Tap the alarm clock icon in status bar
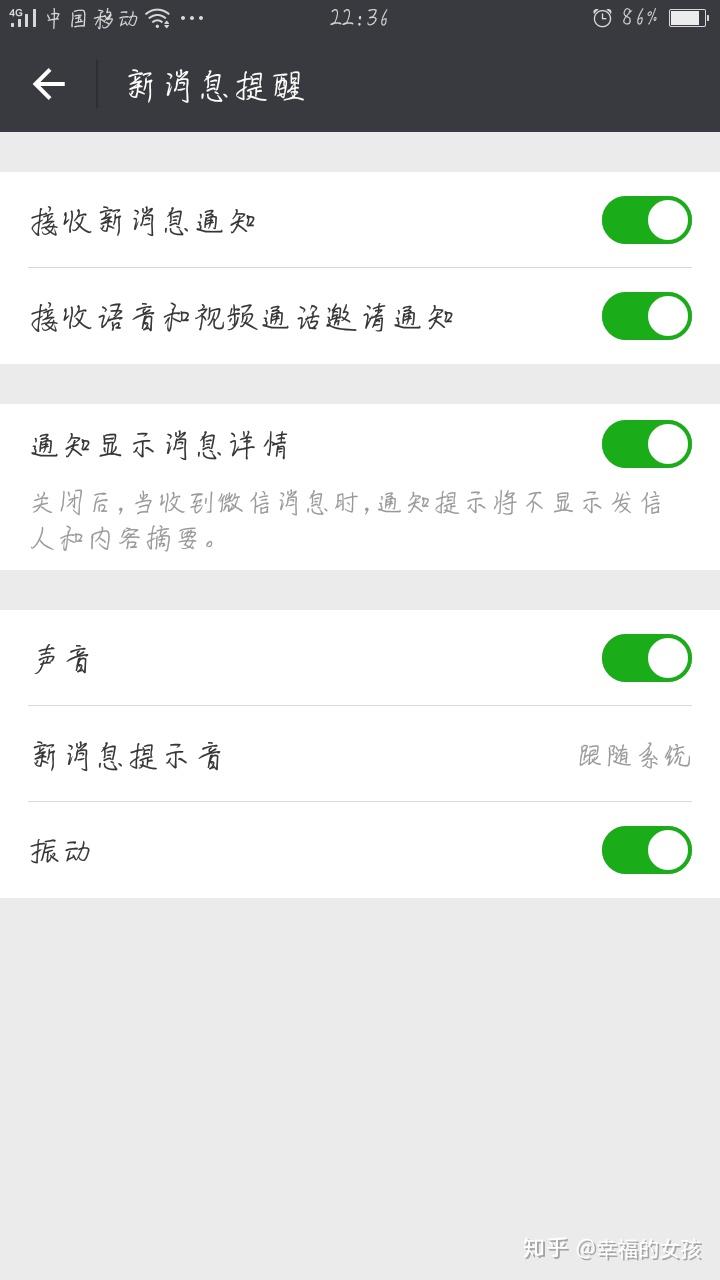 [x=602, y=16]
